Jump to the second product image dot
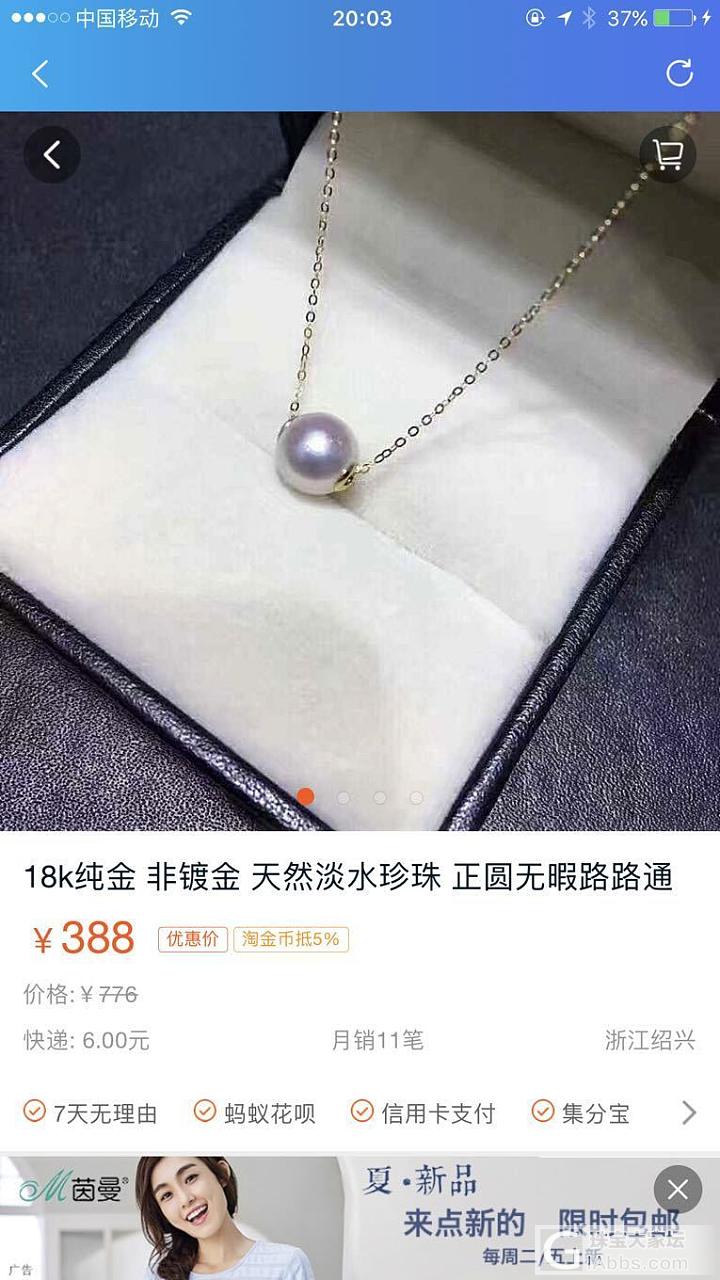 (343, 797)
